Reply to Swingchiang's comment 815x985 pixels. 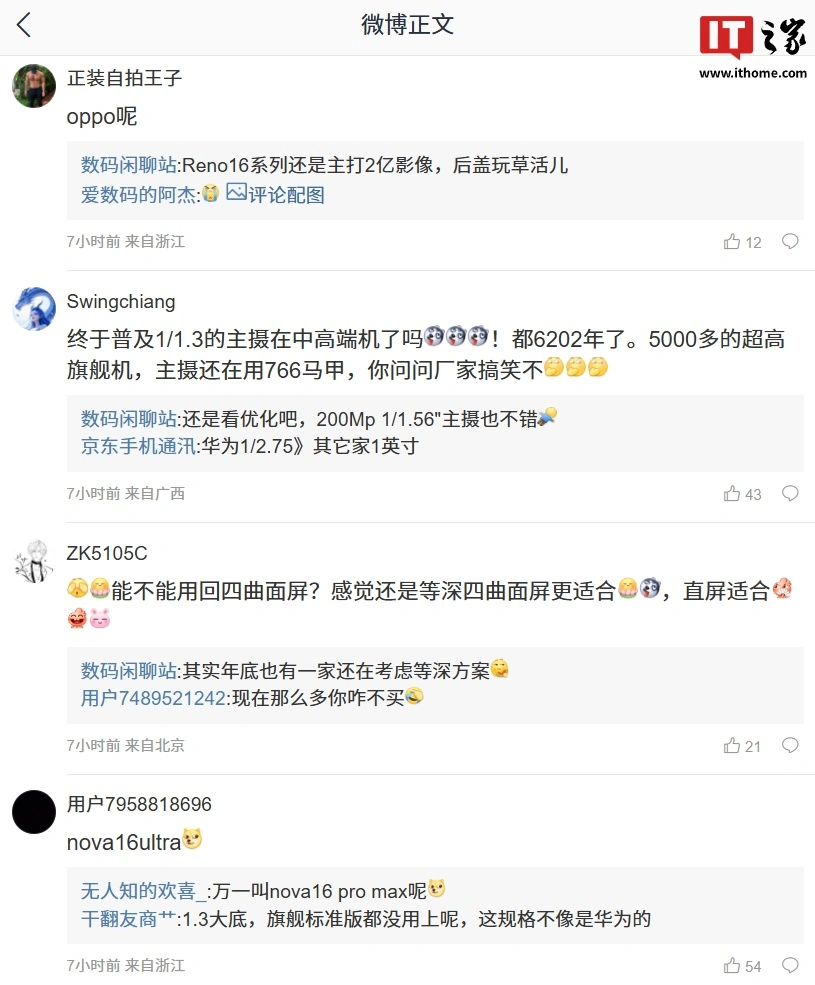790,494
